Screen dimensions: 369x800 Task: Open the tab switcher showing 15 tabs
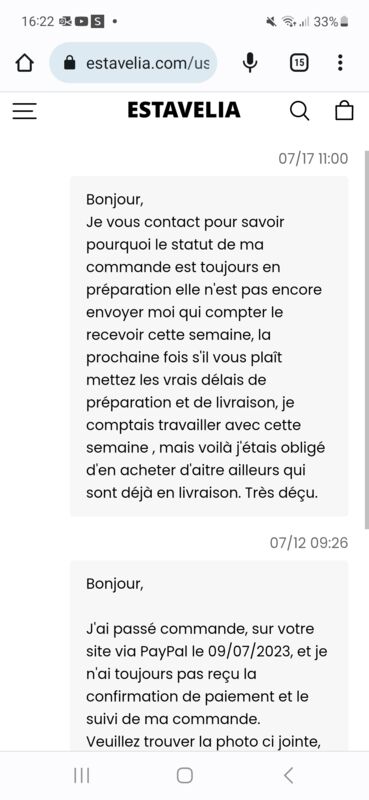click(299, 63)
